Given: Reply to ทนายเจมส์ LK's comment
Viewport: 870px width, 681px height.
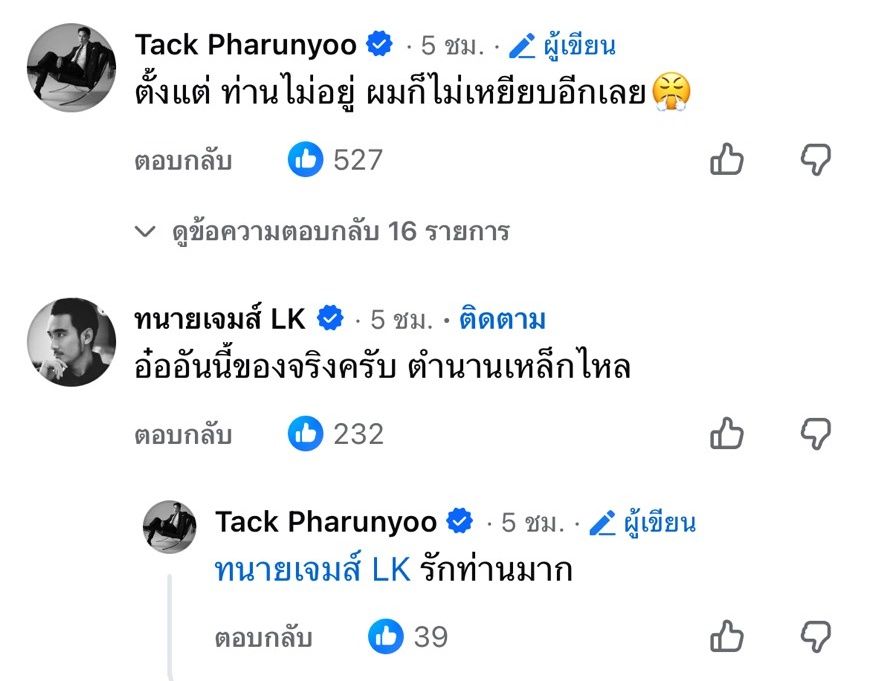Looking at the screenshot, I should pos(183,435).
